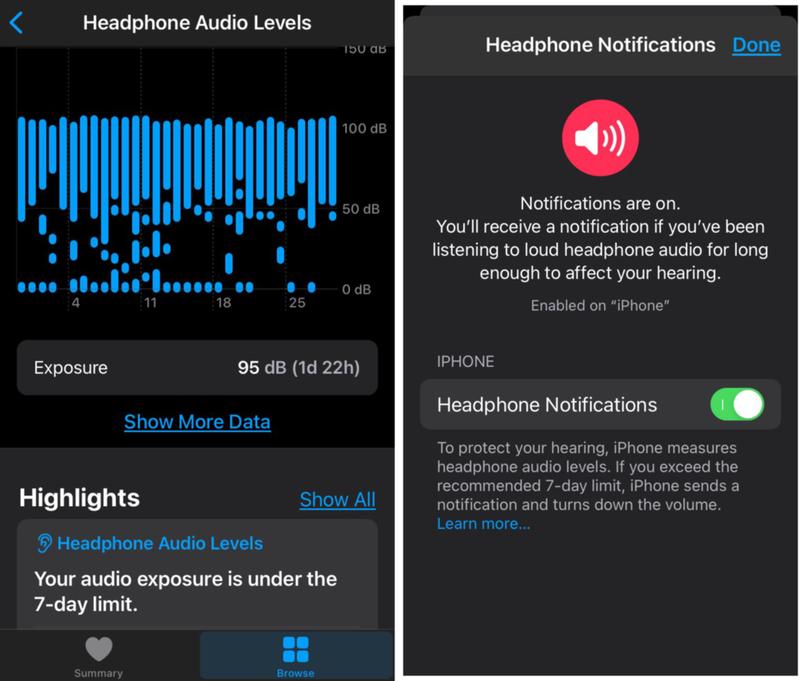Switch to the Summary tab
Image resolution: width=800 pixels, height=681 pixels.
pos(98,655)
